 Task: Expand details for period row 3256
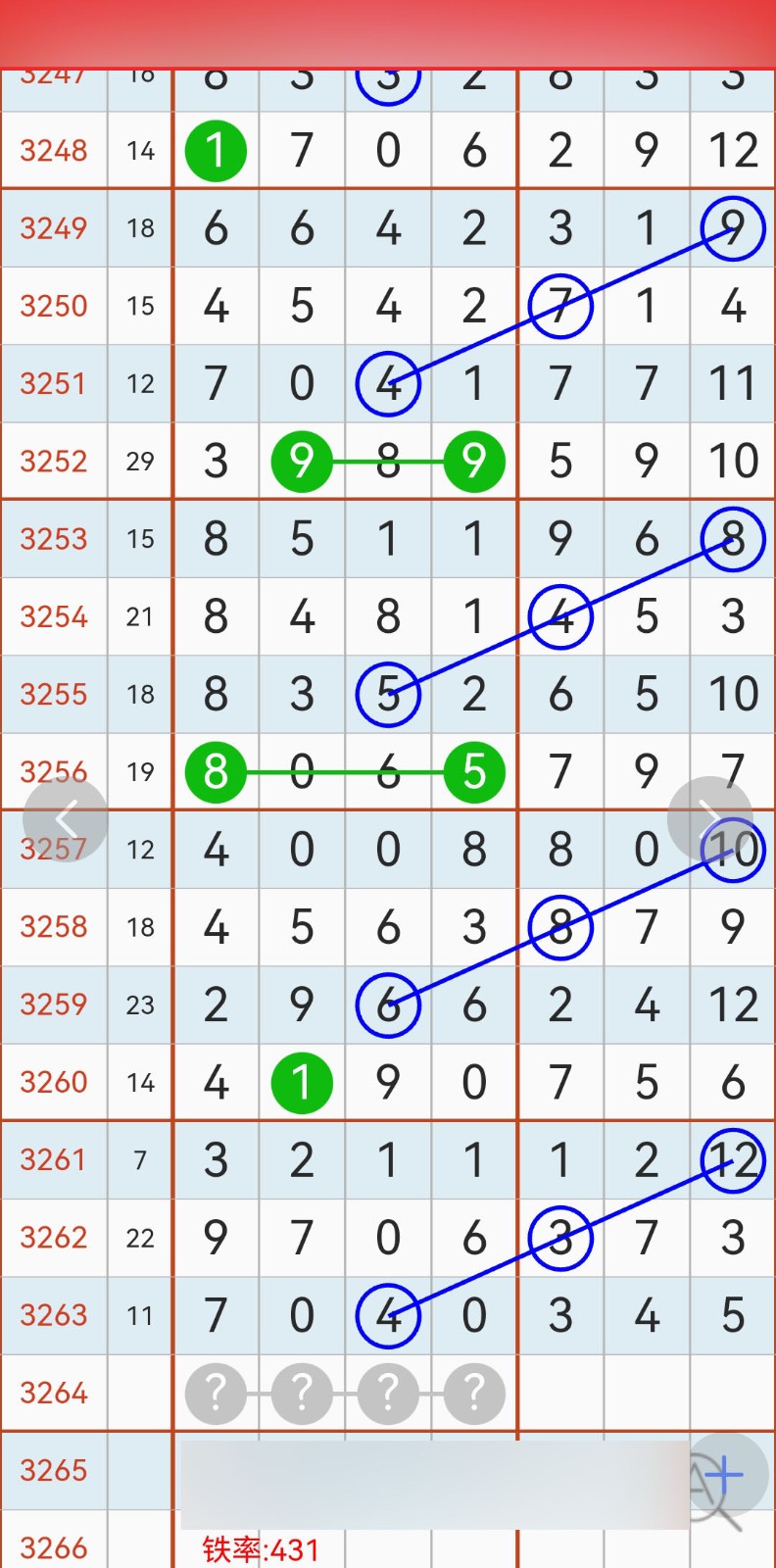(53, 771)
